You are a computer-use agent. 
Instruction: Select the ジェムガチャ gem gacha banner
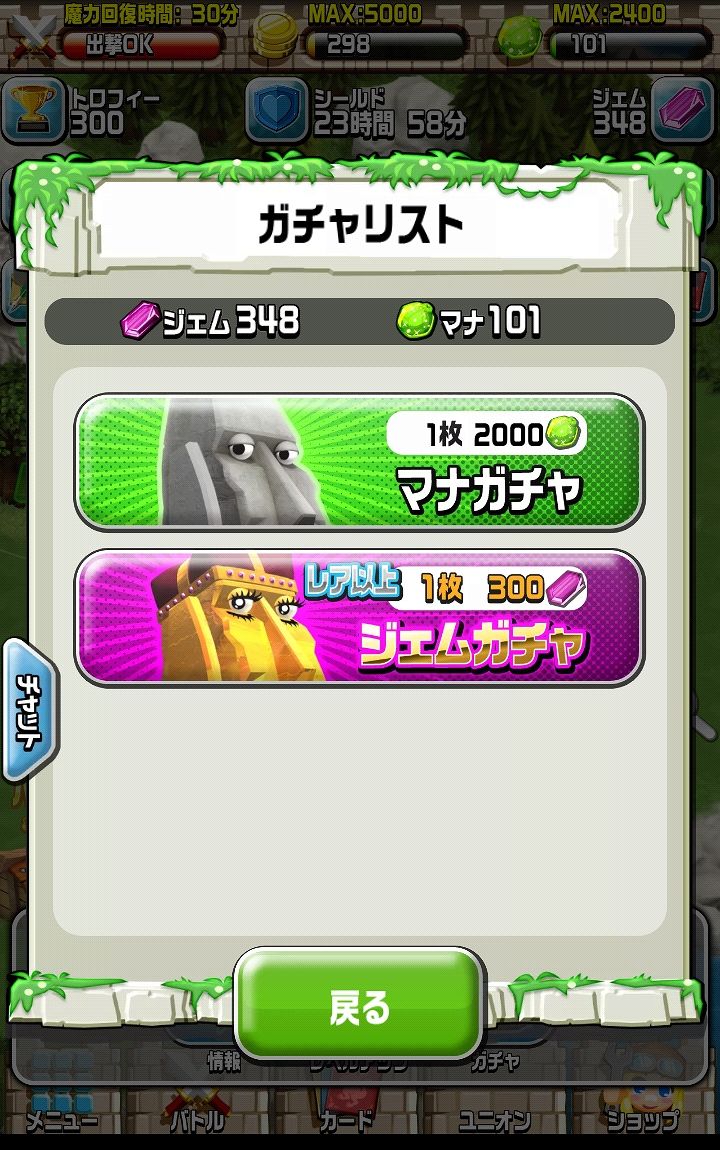pos(359,617)
